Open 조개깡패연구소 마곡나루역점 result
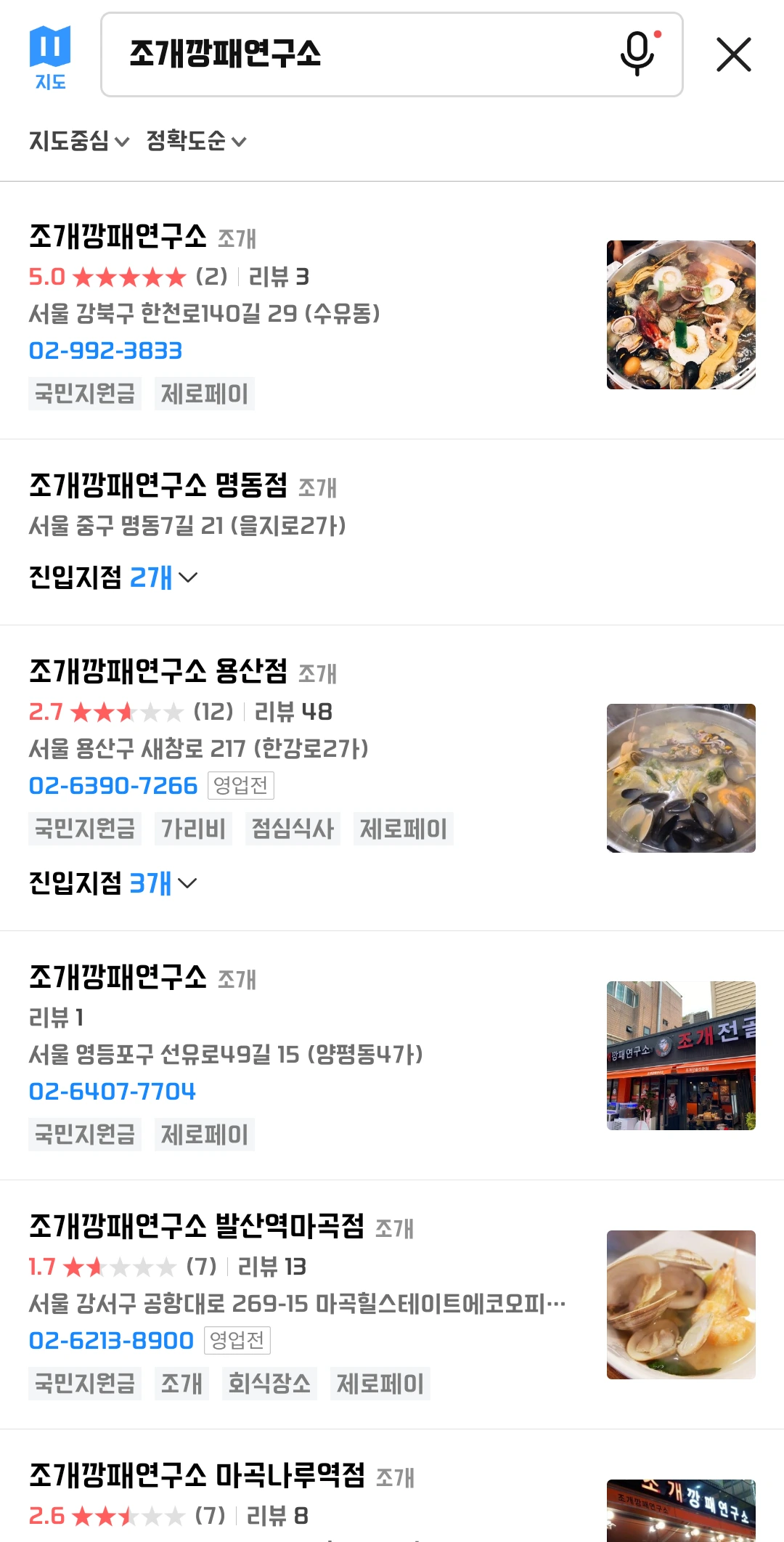The width and height of the screenshot is (784, 1542). tap(196, 1475)
